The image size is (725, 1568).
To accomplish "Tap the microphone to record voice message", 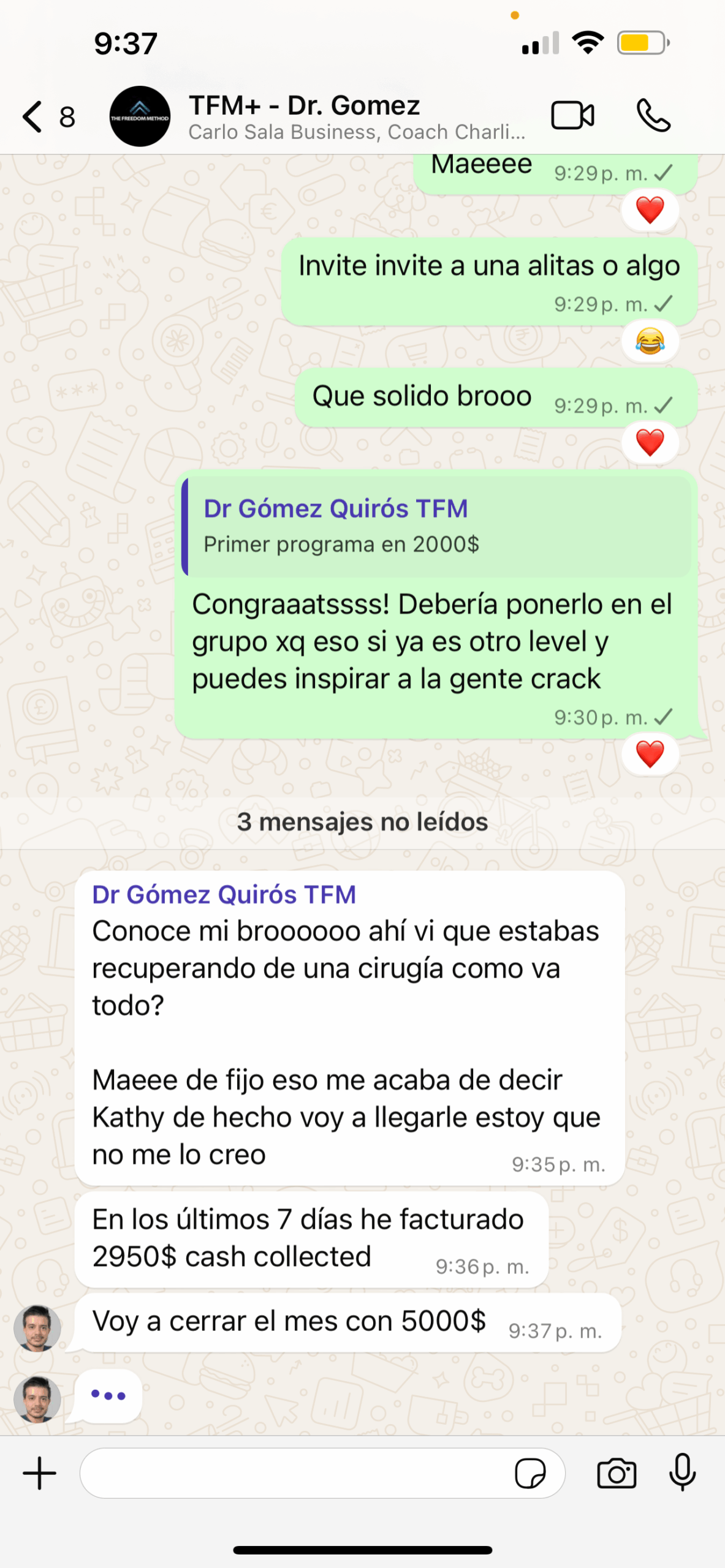I will click(x=682, y=1472).
